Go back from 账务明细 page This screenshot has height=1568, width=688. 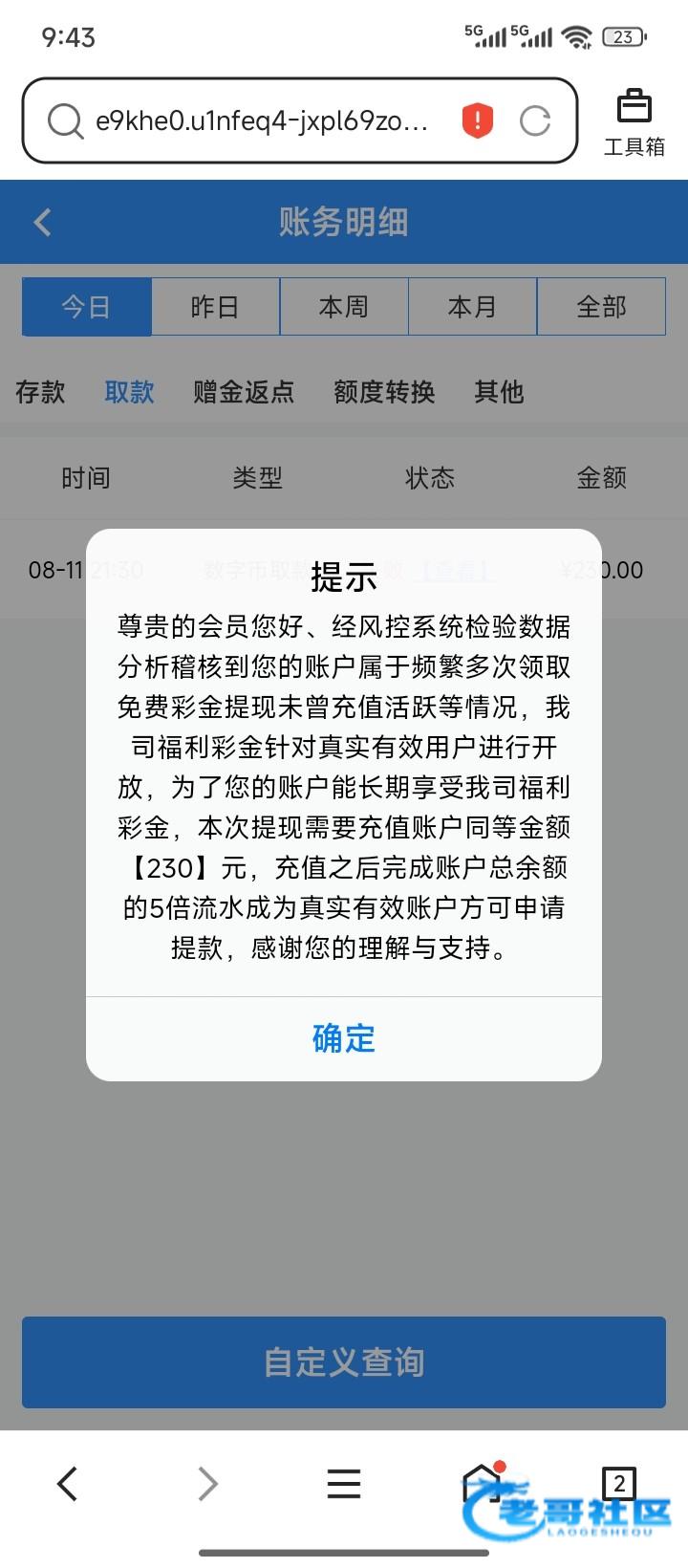42,223
